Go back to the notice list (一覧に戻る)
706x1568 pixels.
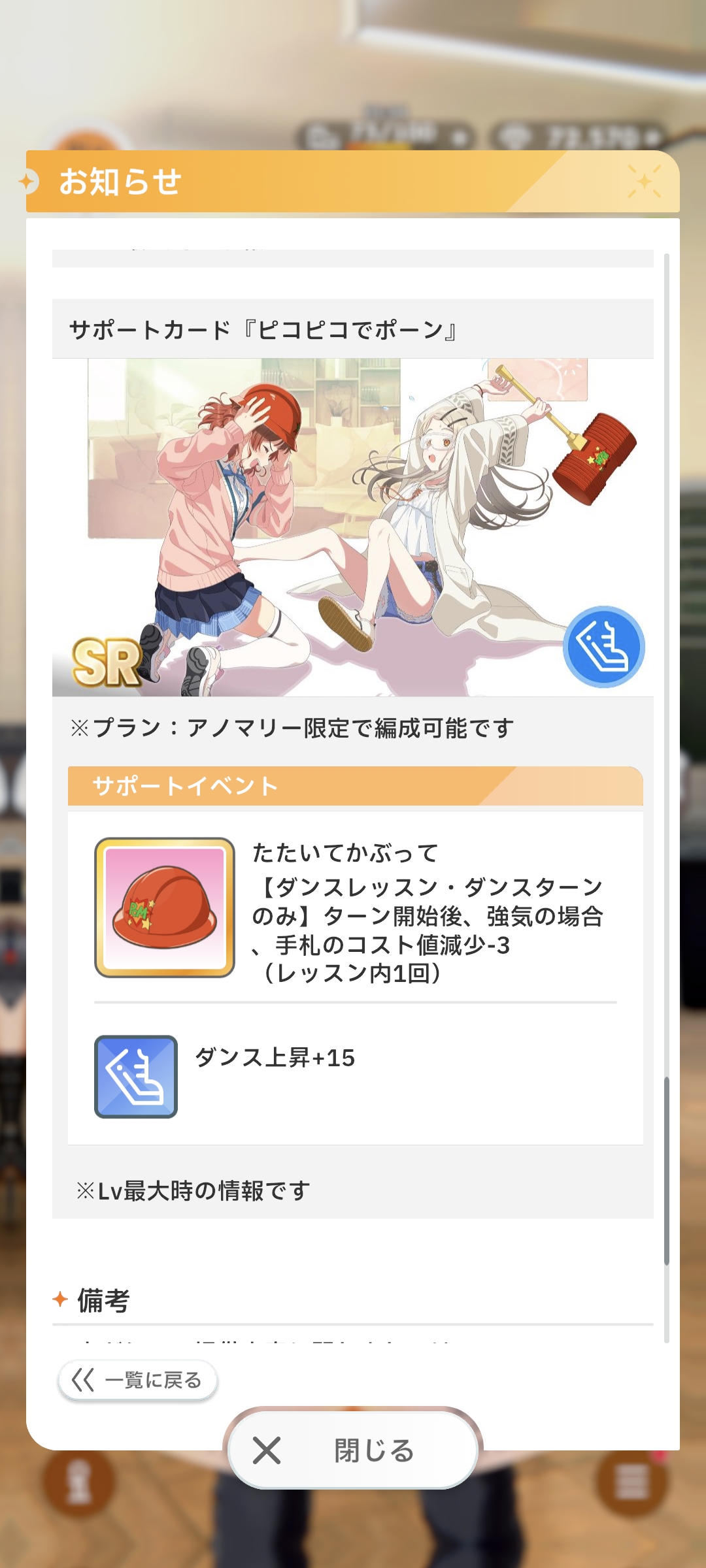coord(138,1380)
